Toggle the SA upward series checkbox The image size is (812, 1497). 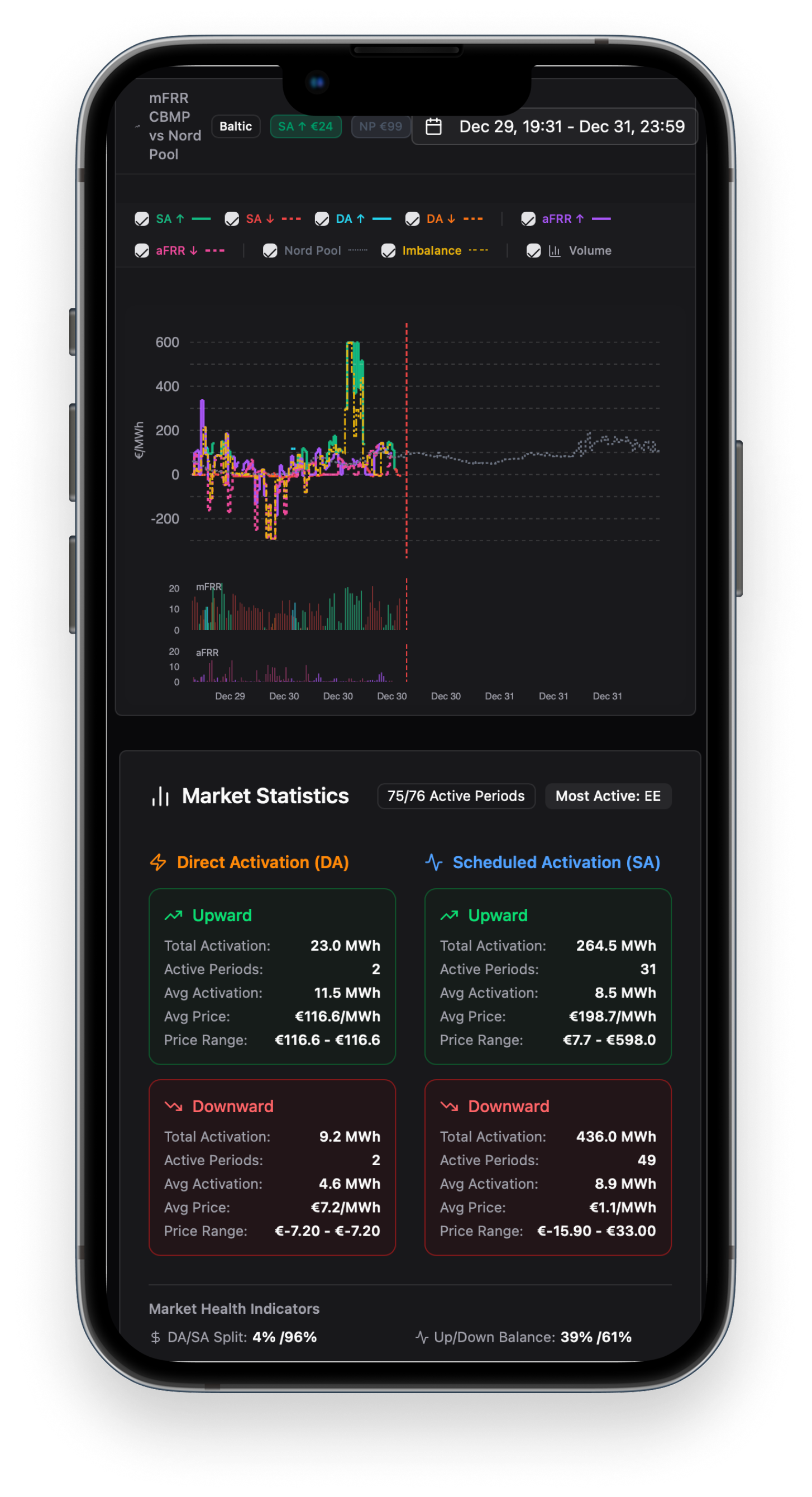coord(142,218)
